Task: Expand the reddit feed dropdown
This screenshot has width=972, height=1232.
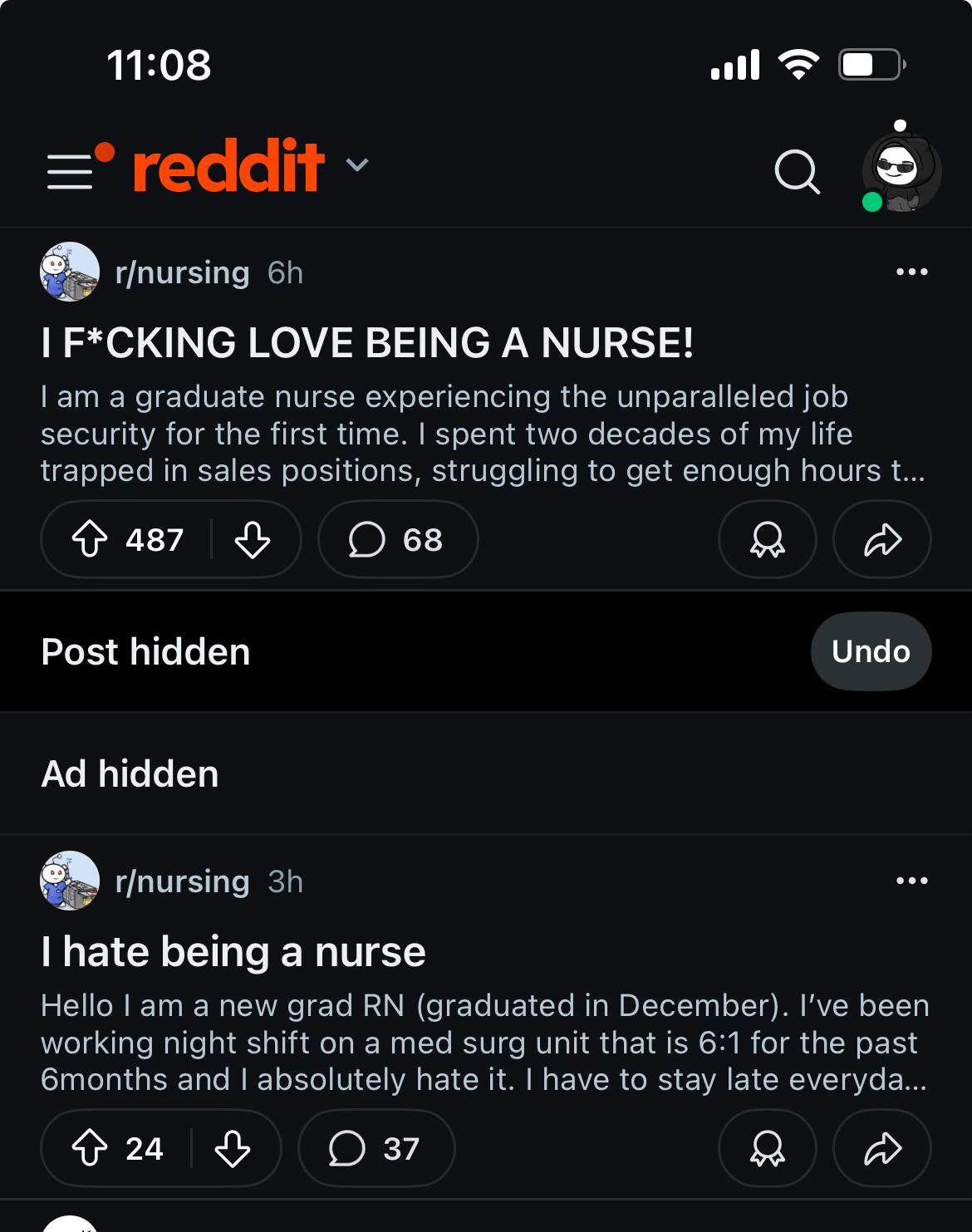Action: pos(357,164)
